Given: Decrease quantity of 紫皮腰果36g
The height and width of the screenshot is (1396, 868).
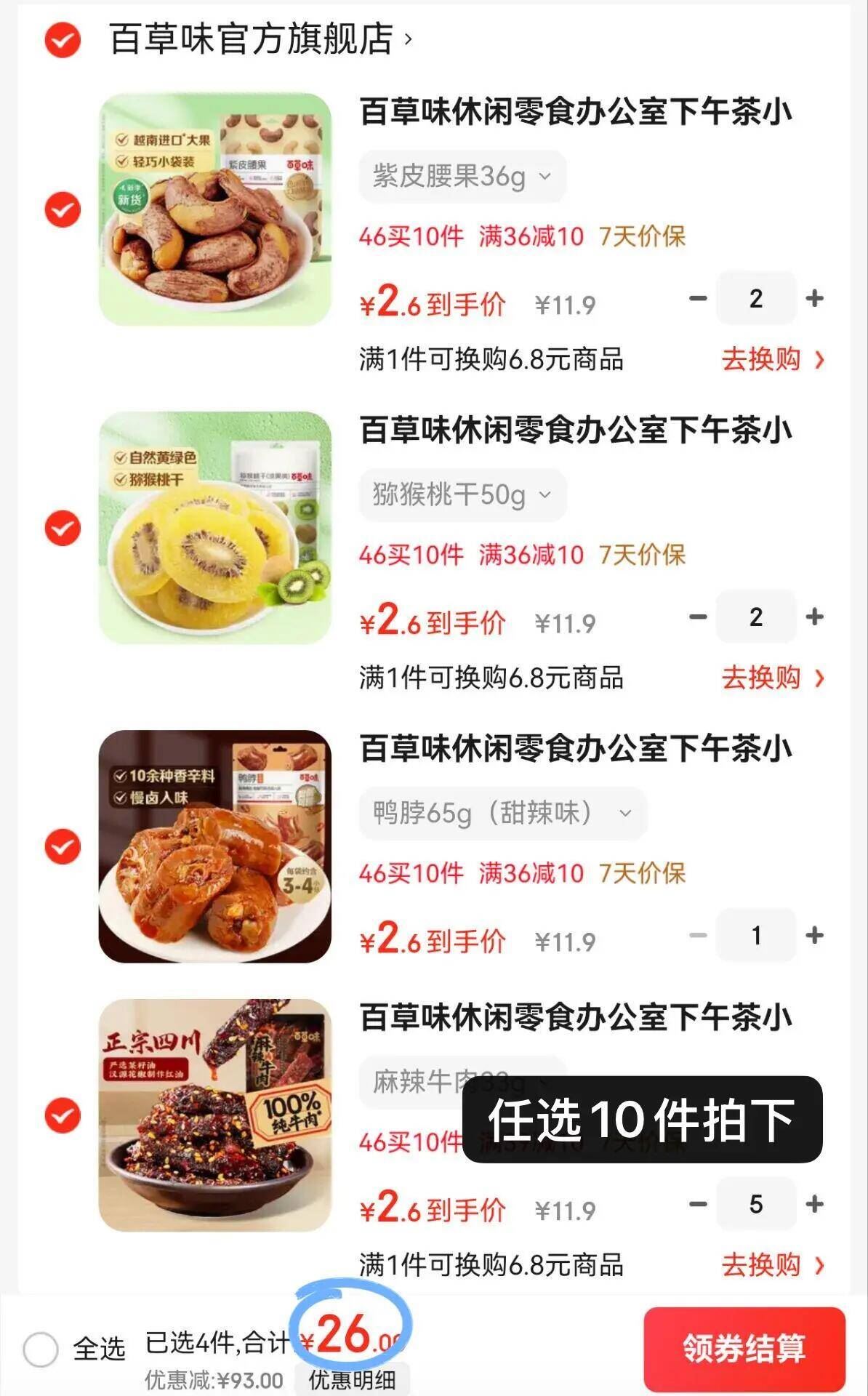Looking at the screenshot, I should coord(698,298).
